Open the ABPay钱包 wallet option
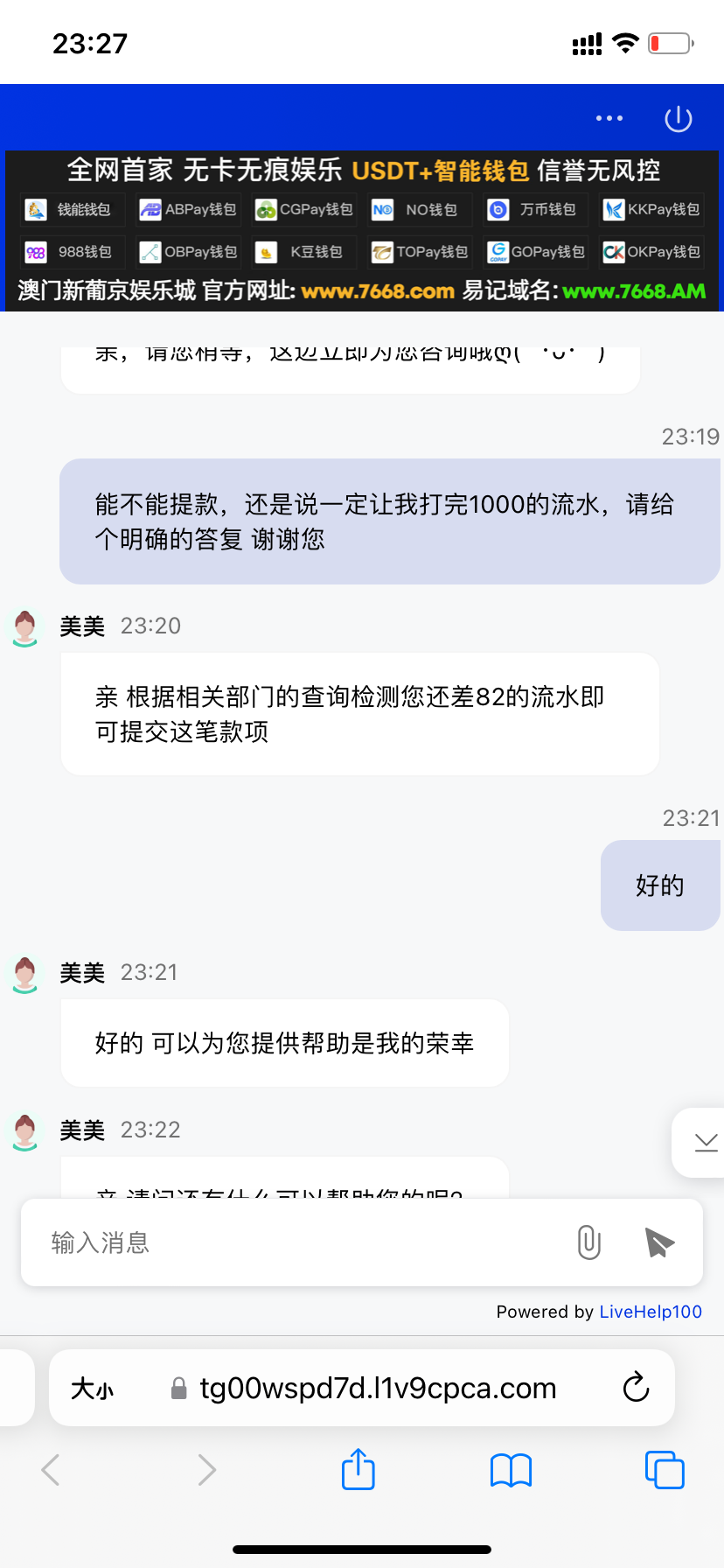Image resolution: width=724 pixels, height=1568 pixels. pos(186,210)
